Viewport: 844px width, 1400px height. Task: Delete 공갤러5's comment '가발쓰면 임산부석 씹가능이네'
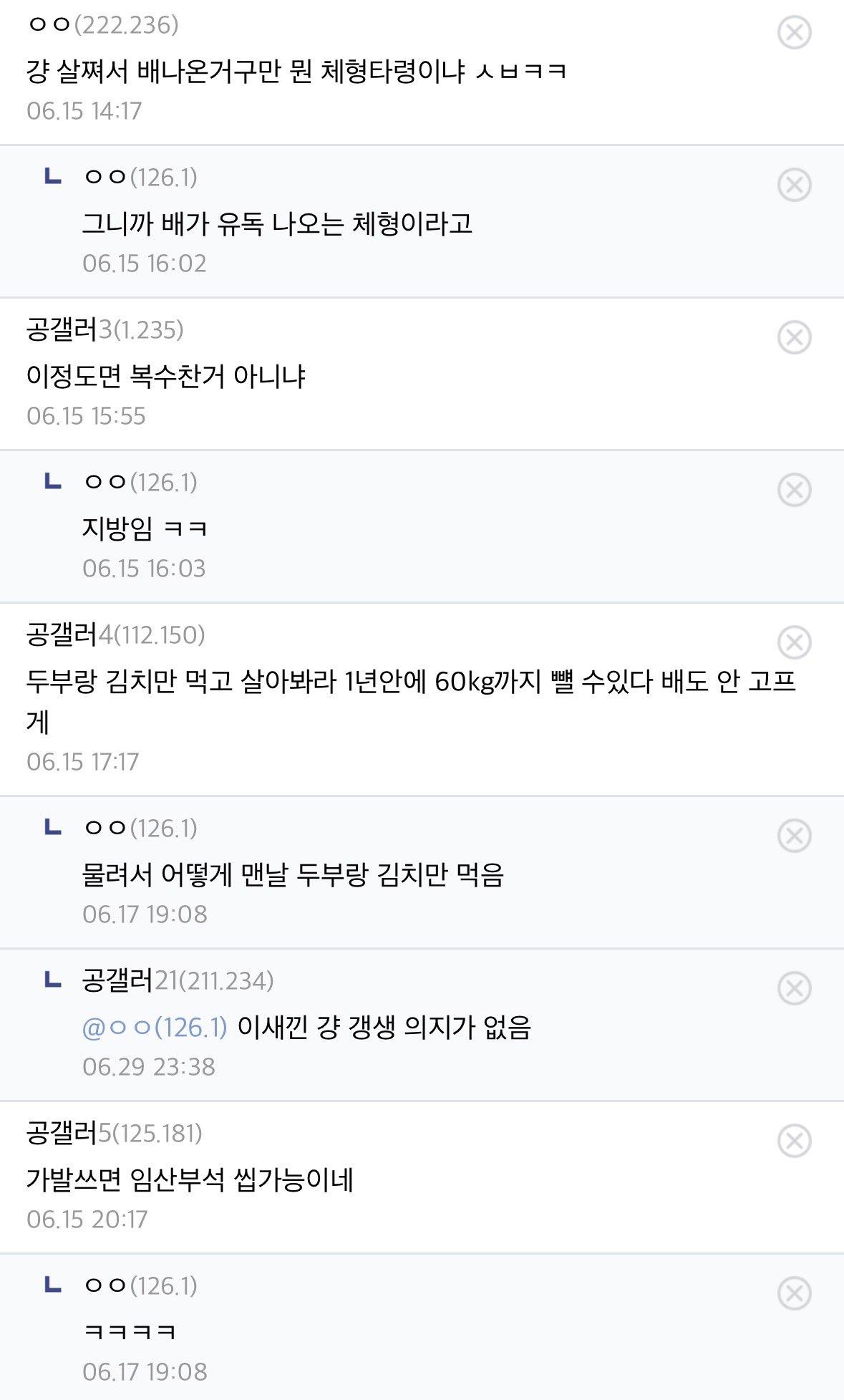[794, 1141]
